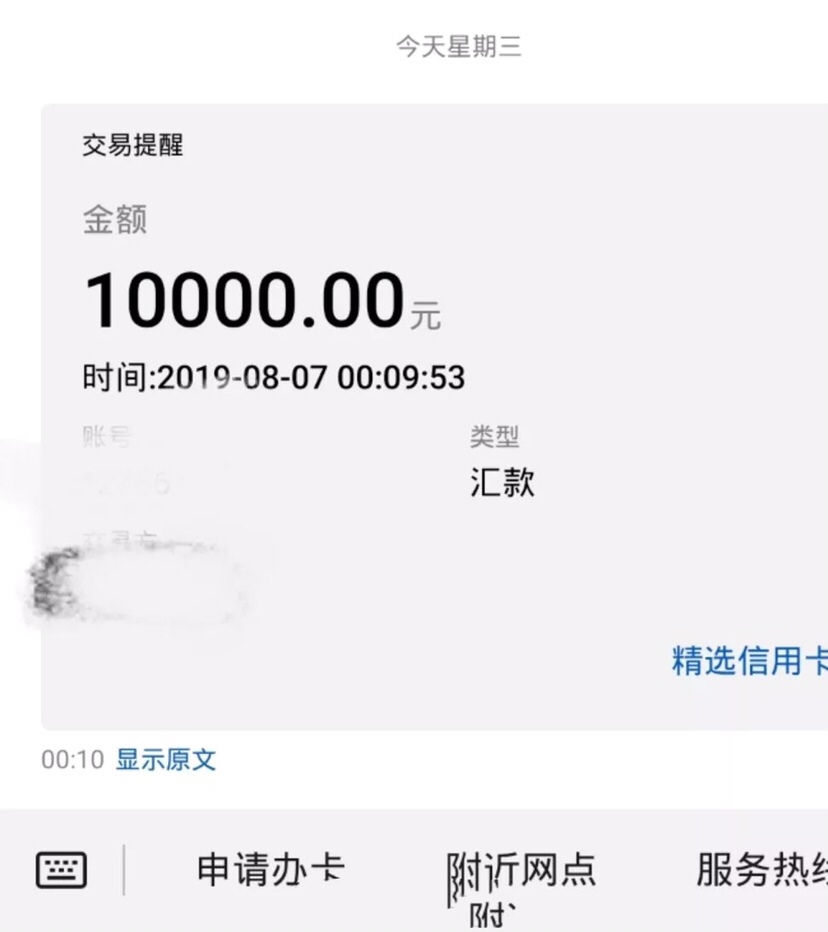Switch to keyboard input mode
This screenshot has height=932, width=828.
point(61,870)
